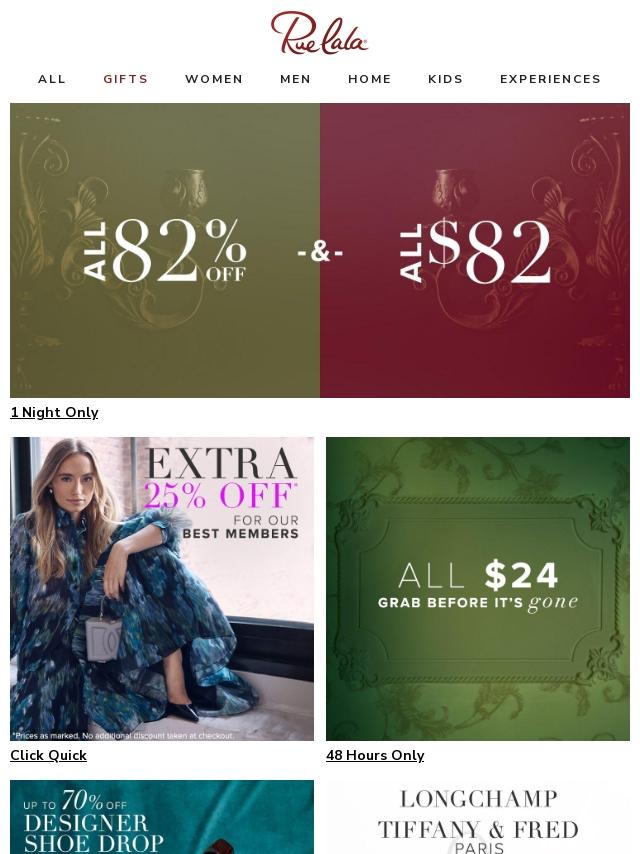Open the KIDS category
The width and height of the screenshot is (640, 854).
446,79
